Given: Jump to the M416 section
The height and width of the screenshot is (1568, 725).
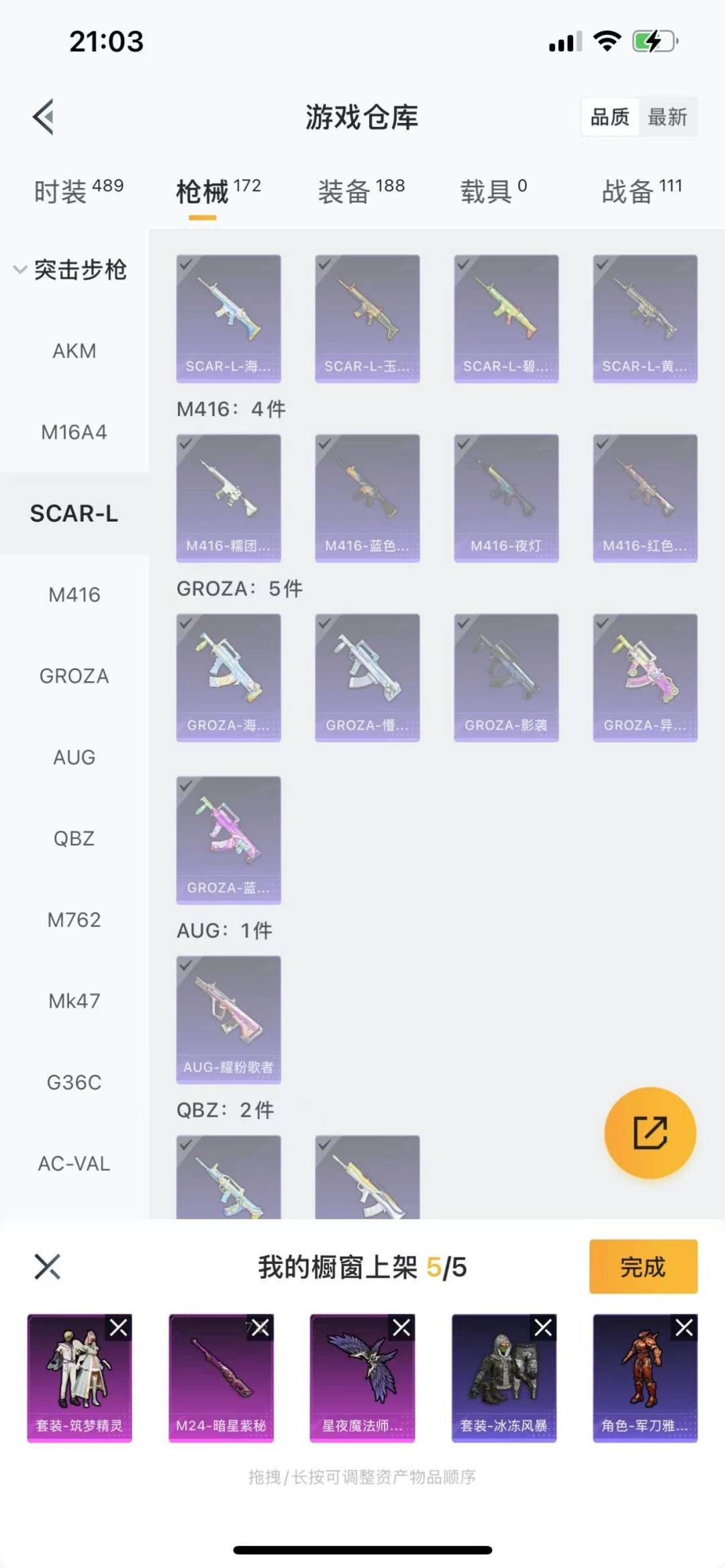Looking at the screenshot, I should tap(74, 595).
